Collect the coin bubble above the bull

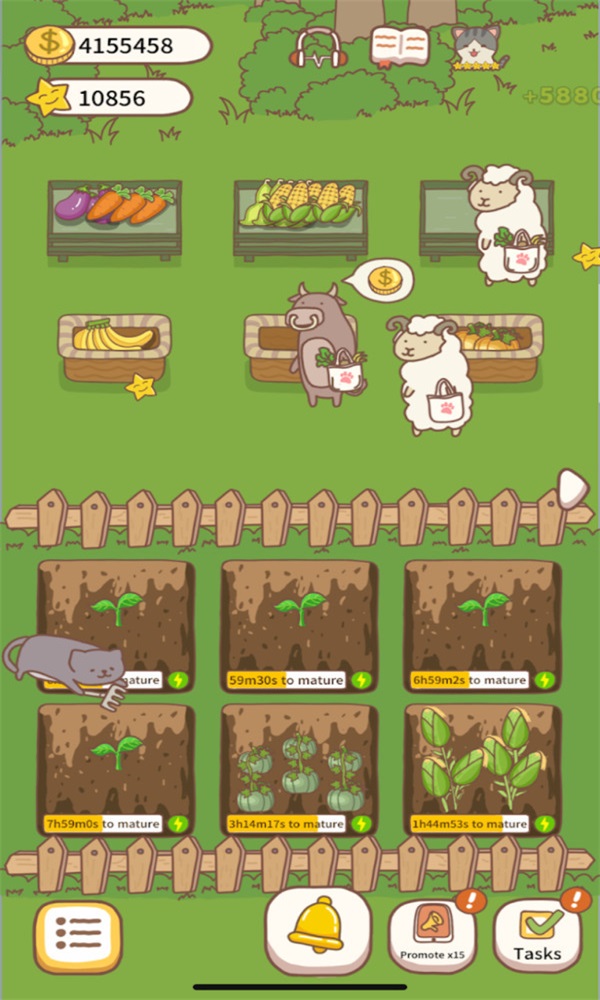[x=382, y=280]
